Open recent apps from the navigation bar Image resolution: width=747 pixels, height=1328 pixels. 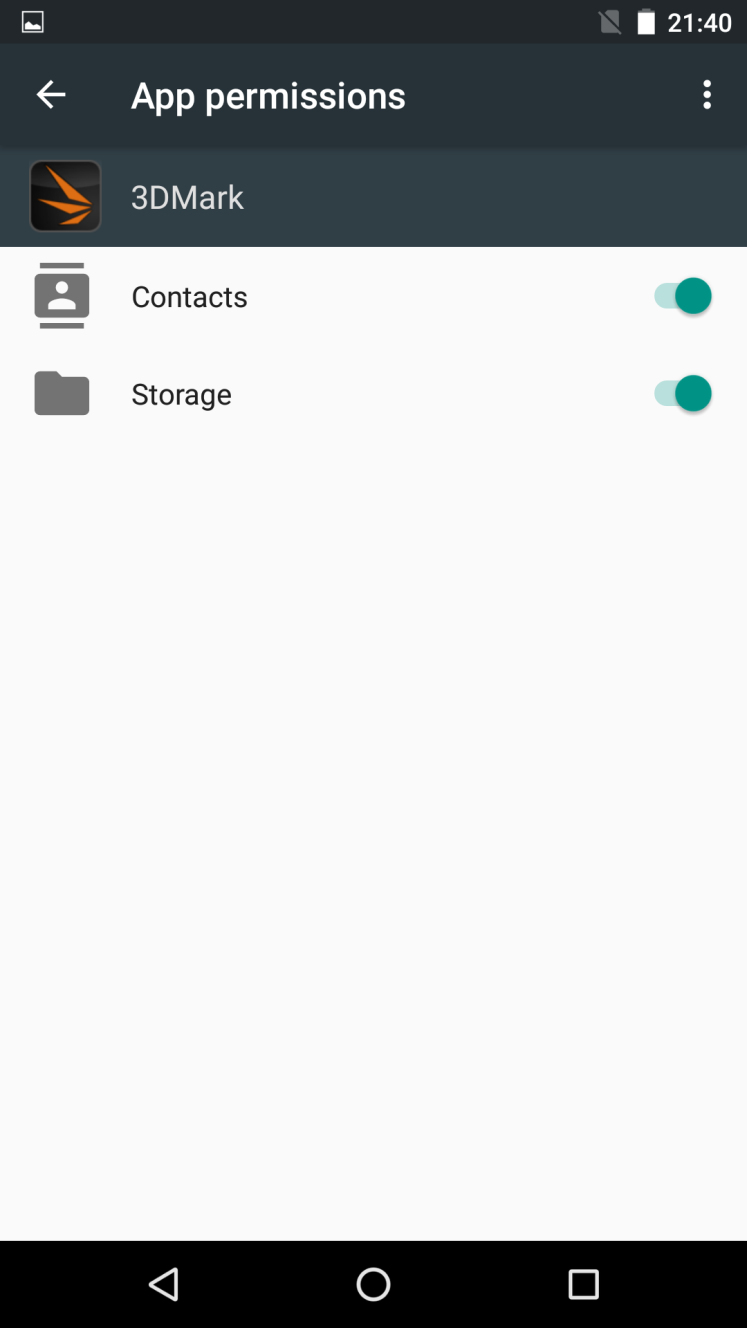point(583,1284)
